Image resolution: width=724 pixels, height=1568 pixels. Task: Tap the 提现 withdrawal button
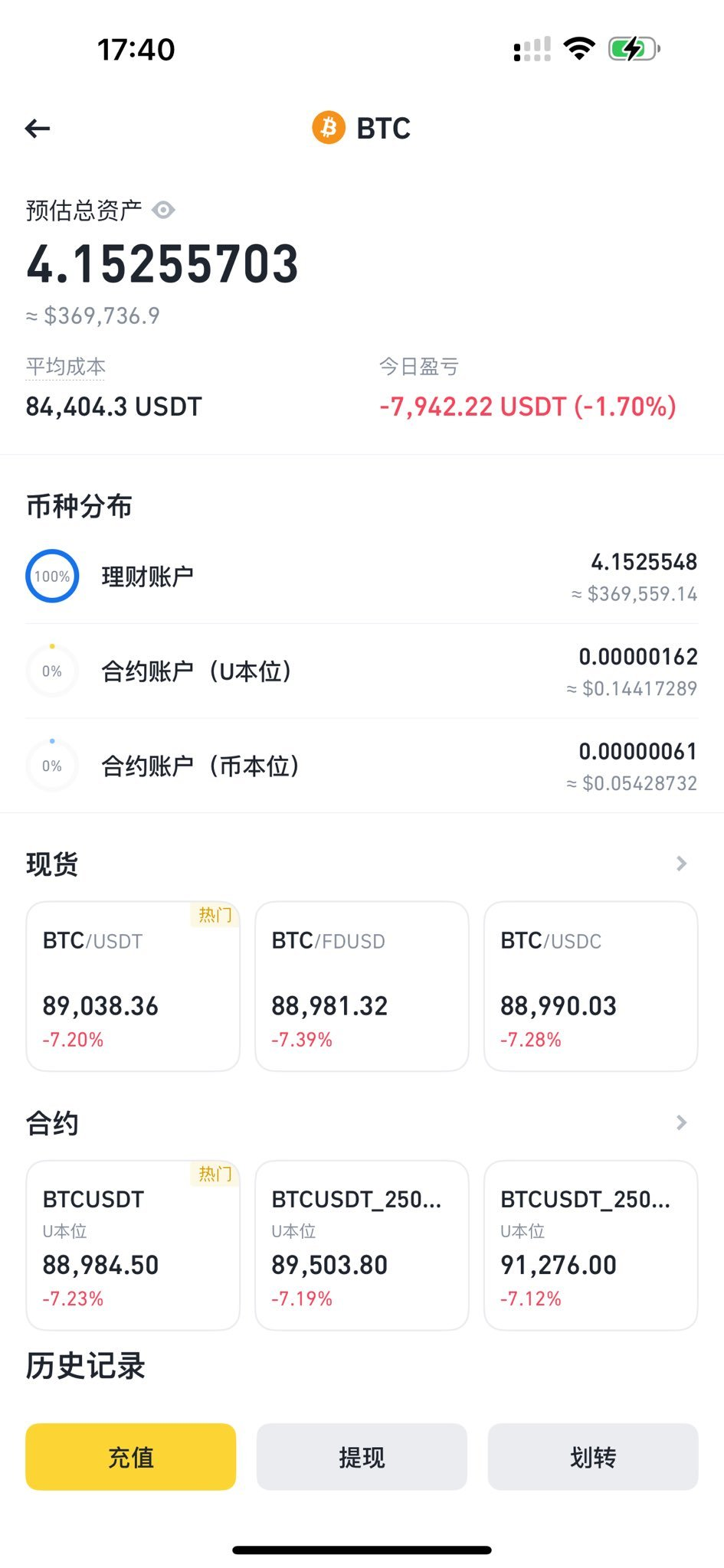(361, 1458)
